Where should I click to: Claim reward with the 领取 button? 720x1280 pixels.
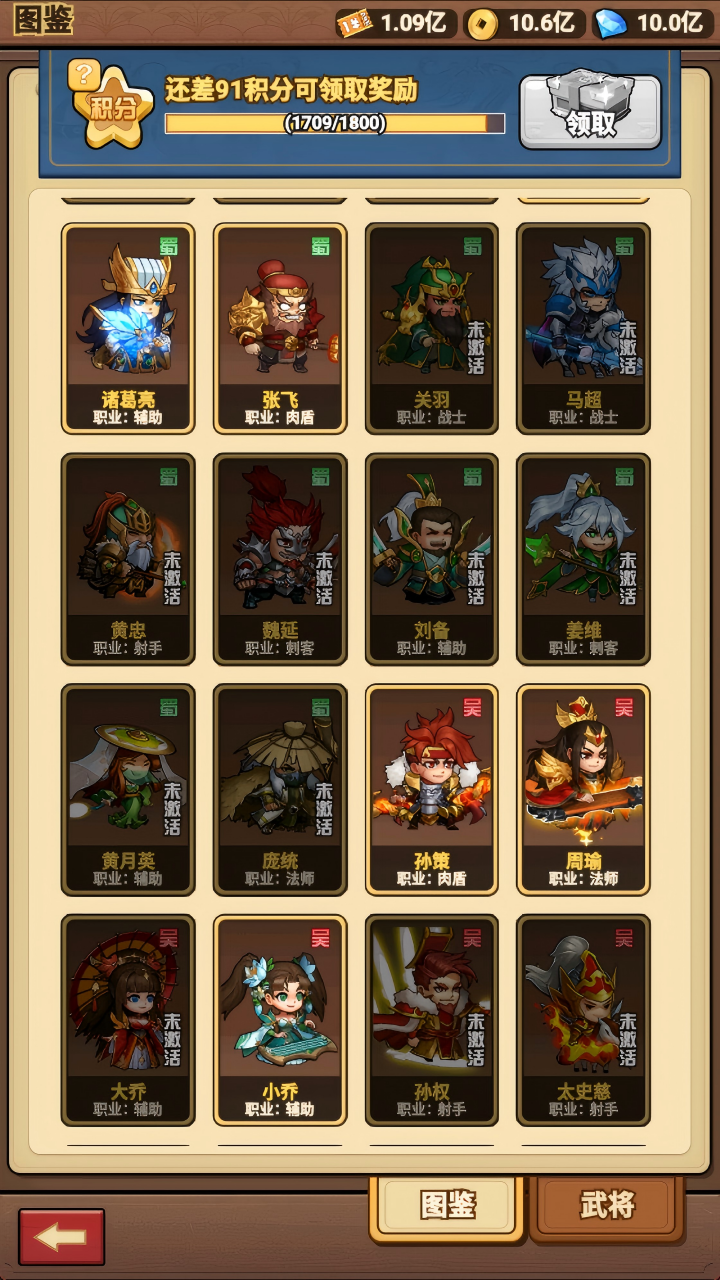coord(590,111)
